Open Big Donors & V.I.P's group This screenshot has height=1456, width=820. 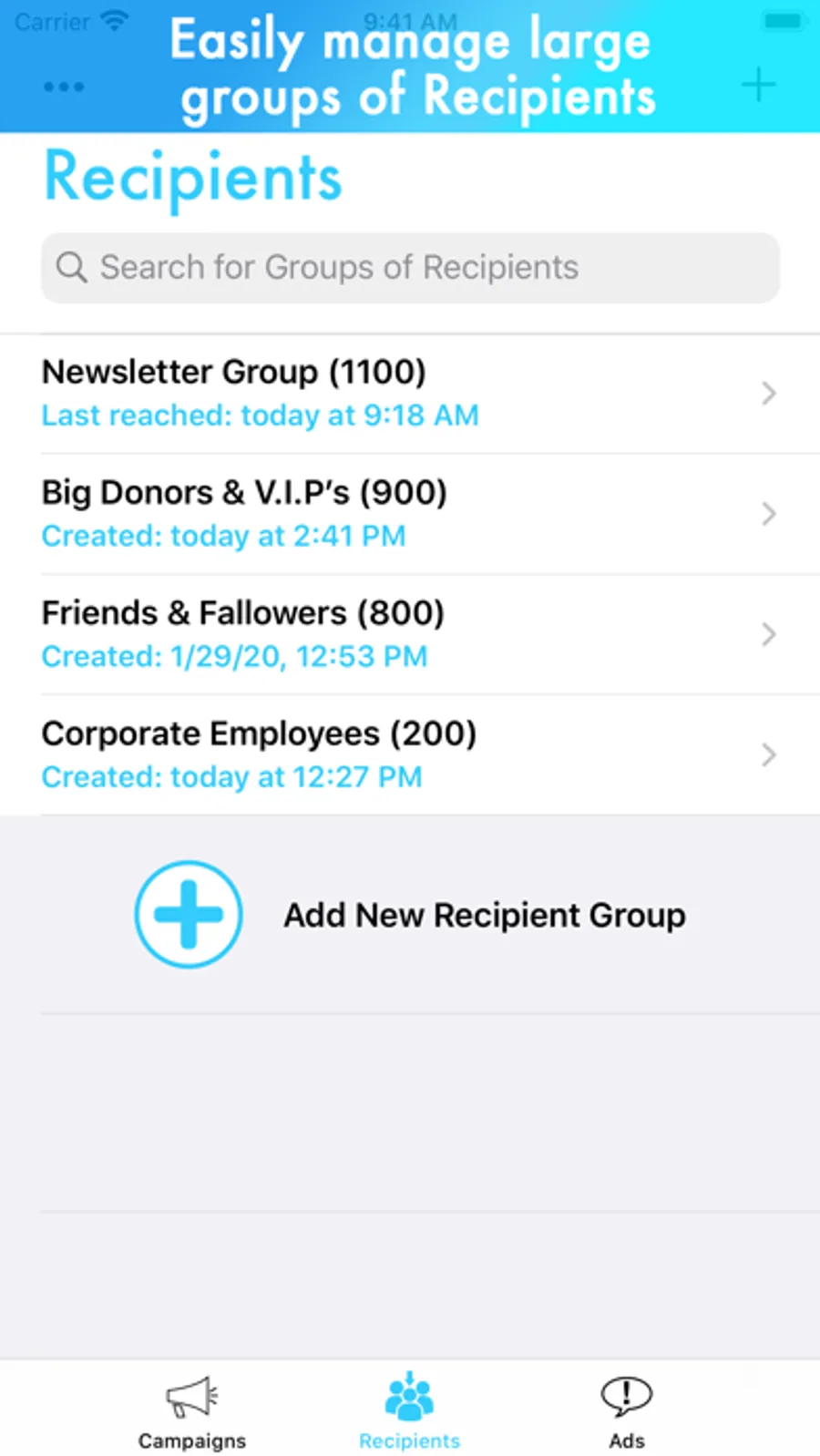410,514
